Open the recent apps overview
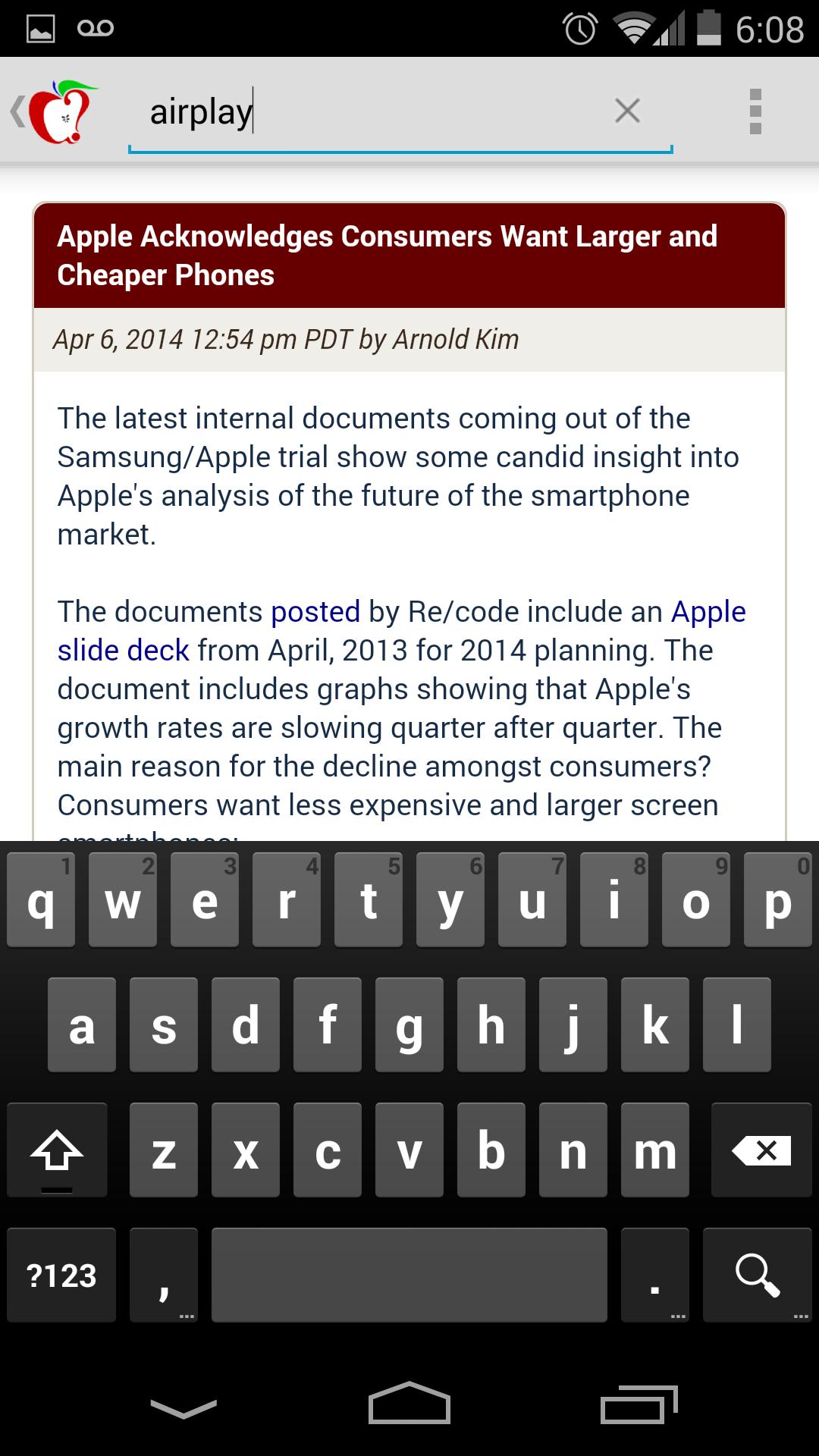This screenshot has width=819, height=1456. [639, 1404]
